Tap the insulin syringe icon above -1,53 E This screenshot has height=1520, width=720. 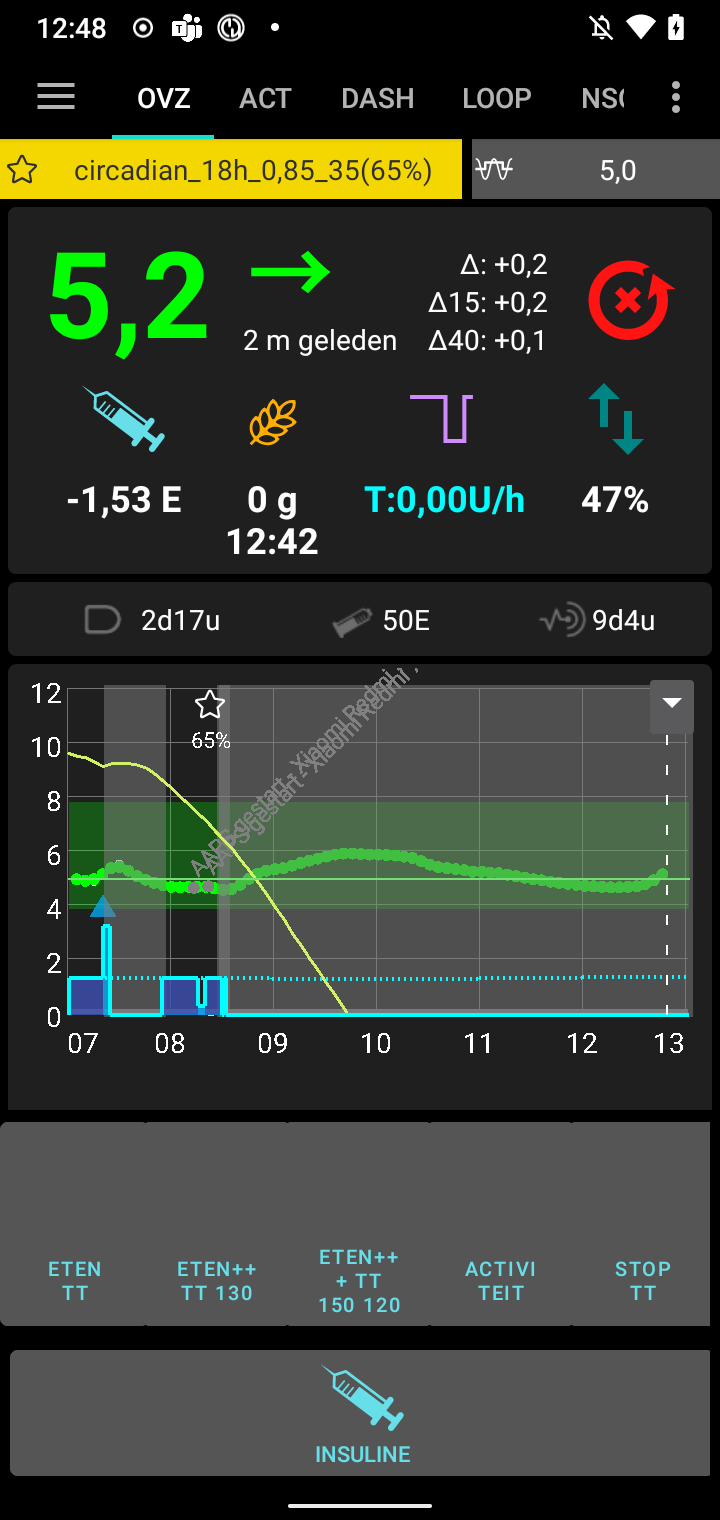123,420
